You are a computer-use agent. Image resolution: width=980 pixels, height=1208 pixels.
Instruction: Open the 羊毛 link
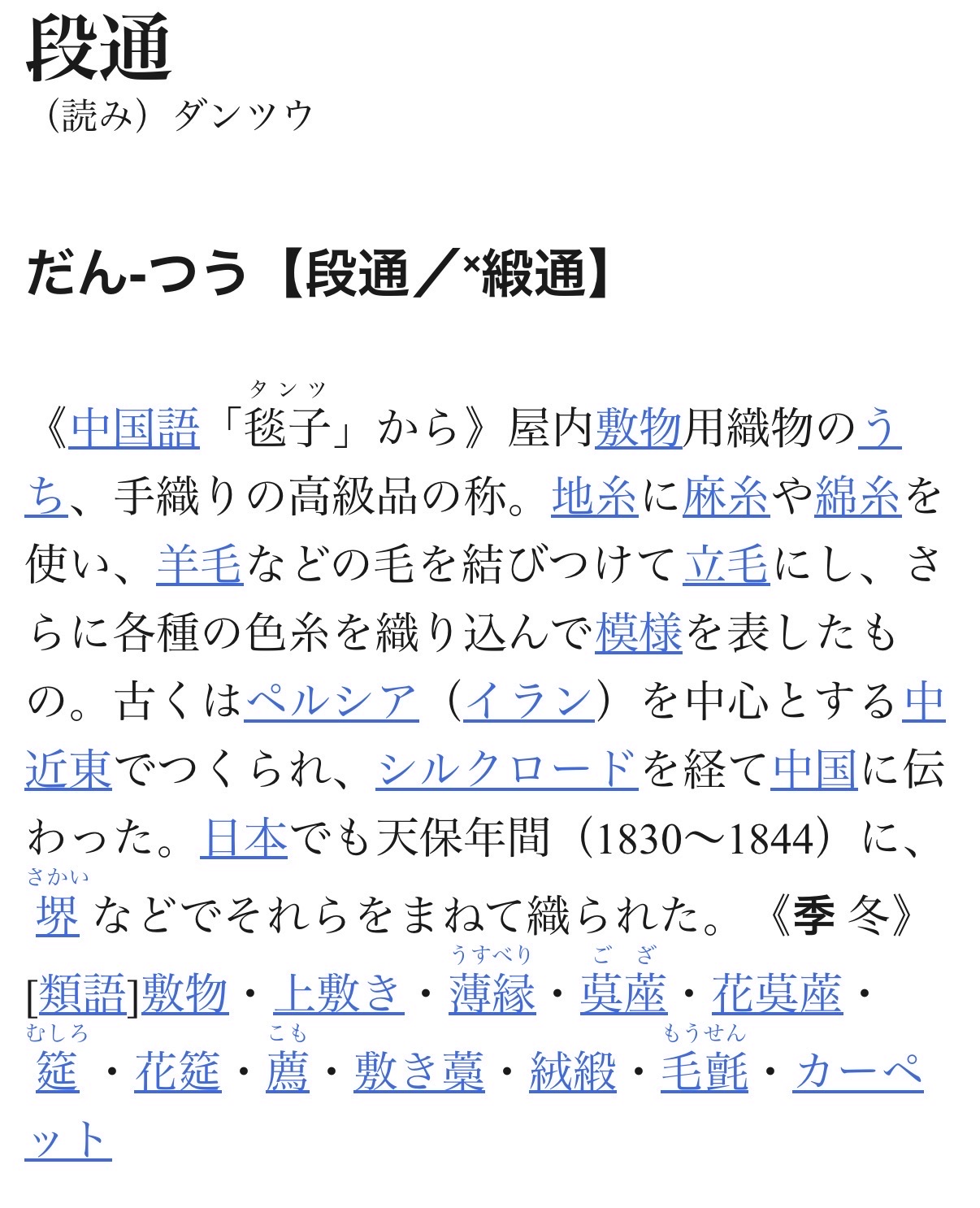click(200, 564)
